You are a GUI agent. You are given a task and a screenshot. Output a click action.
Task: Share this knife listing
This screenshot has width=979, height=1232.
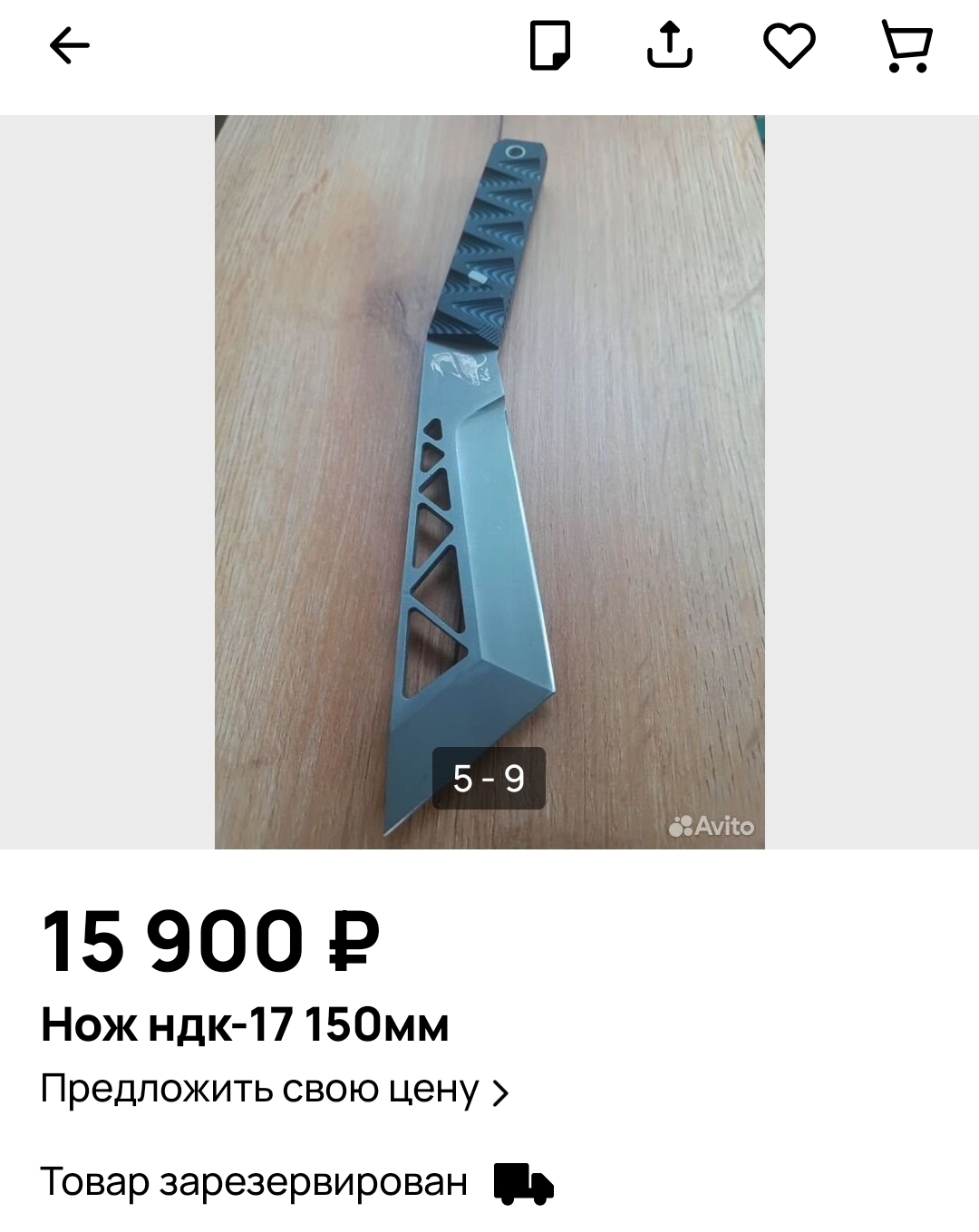point(670,45)
